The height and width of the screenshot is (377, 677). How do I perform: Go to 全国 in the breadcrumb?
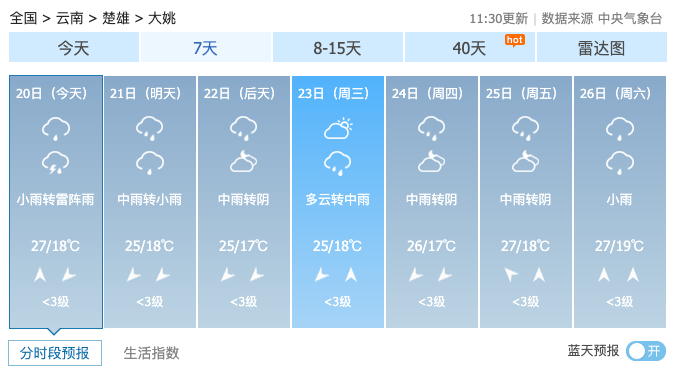point(23,18)
